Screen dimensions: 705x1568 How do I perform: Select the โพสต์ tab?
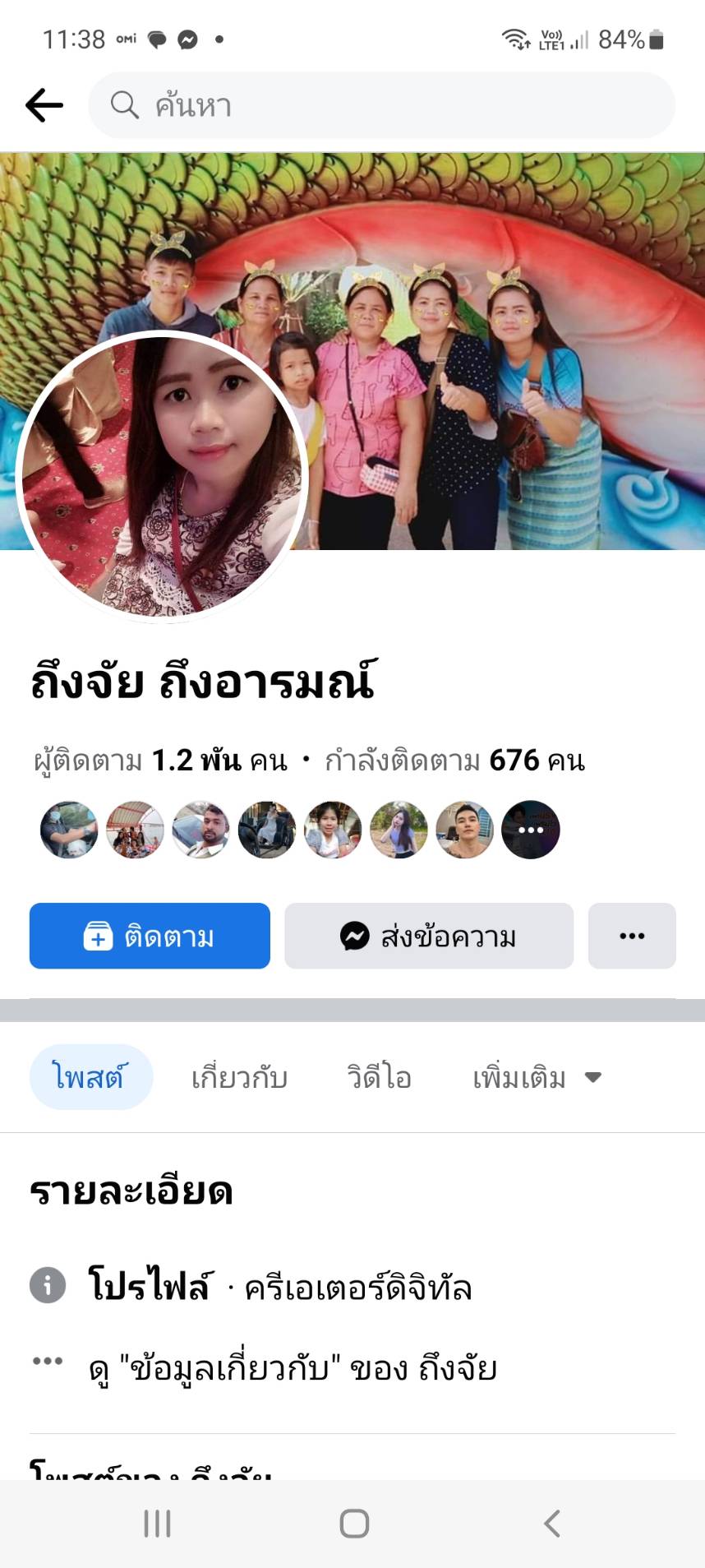[x=90, y=1077]
